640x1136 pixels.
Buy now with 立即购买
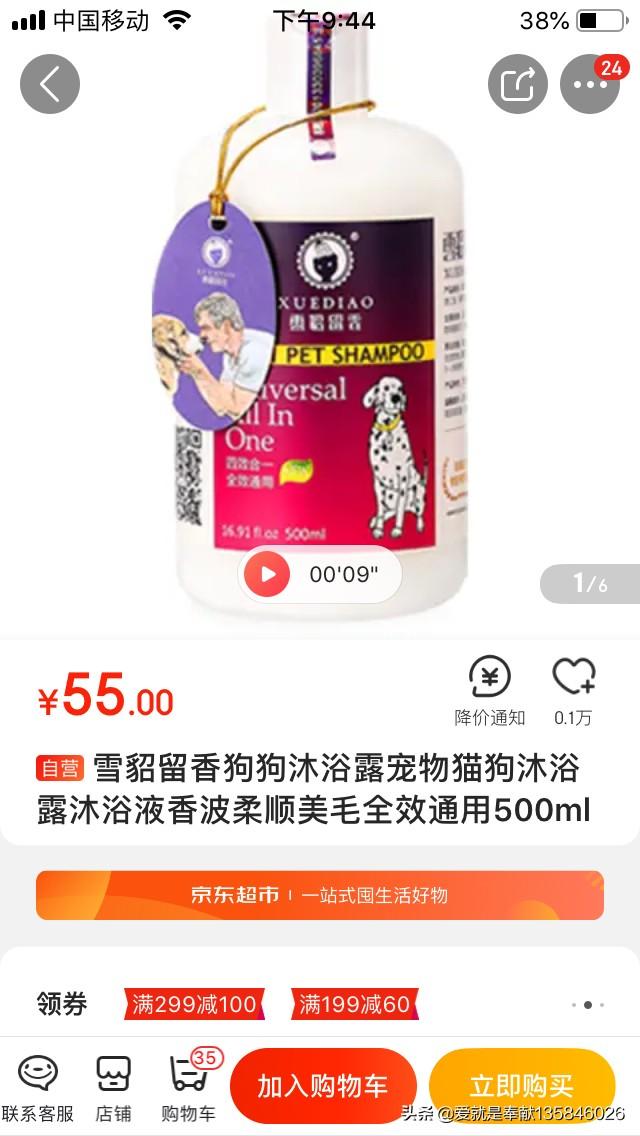coord(521,1087)
